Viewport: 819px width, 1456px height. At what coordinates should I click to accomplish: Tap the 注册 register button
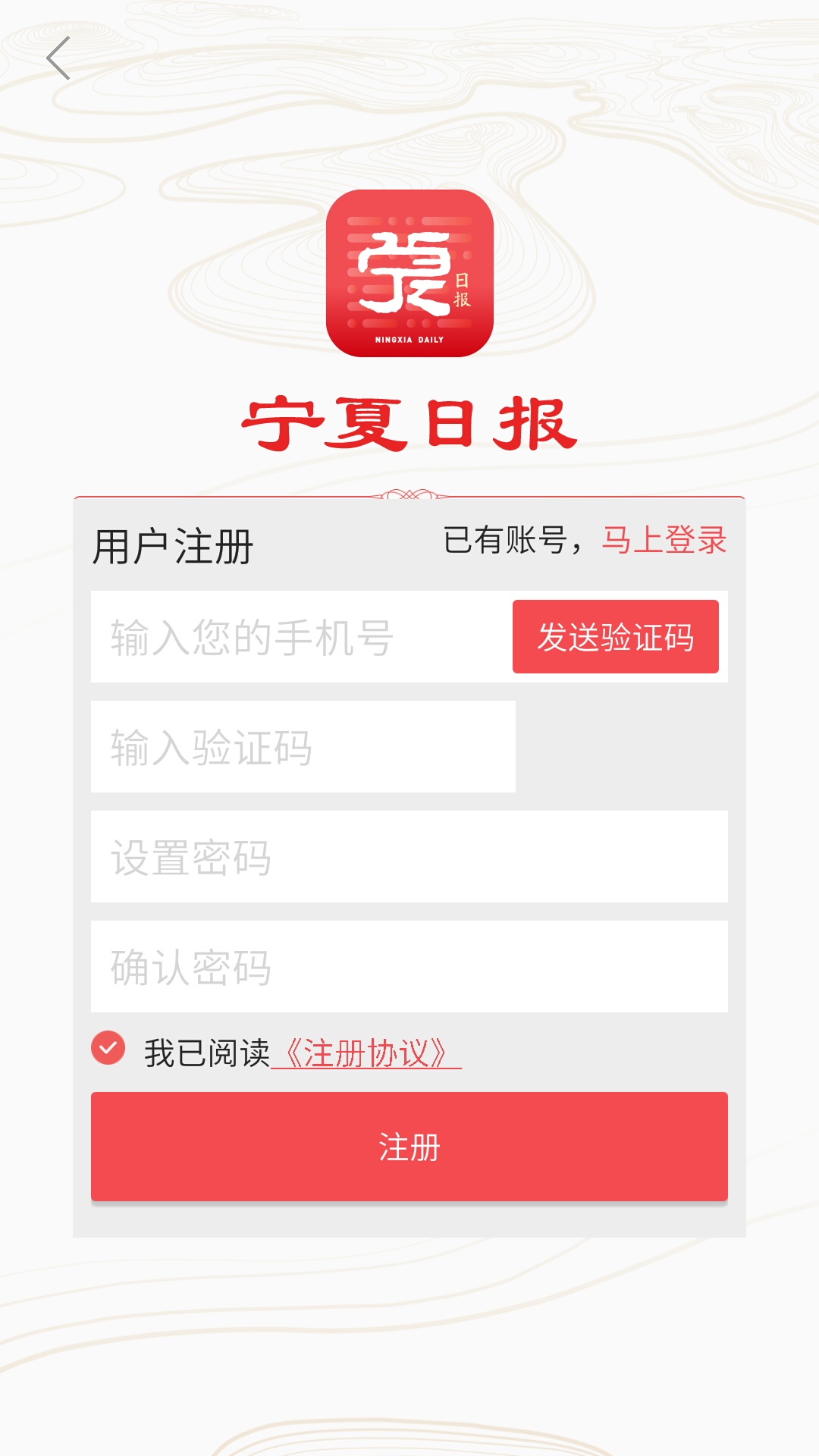409,1147
